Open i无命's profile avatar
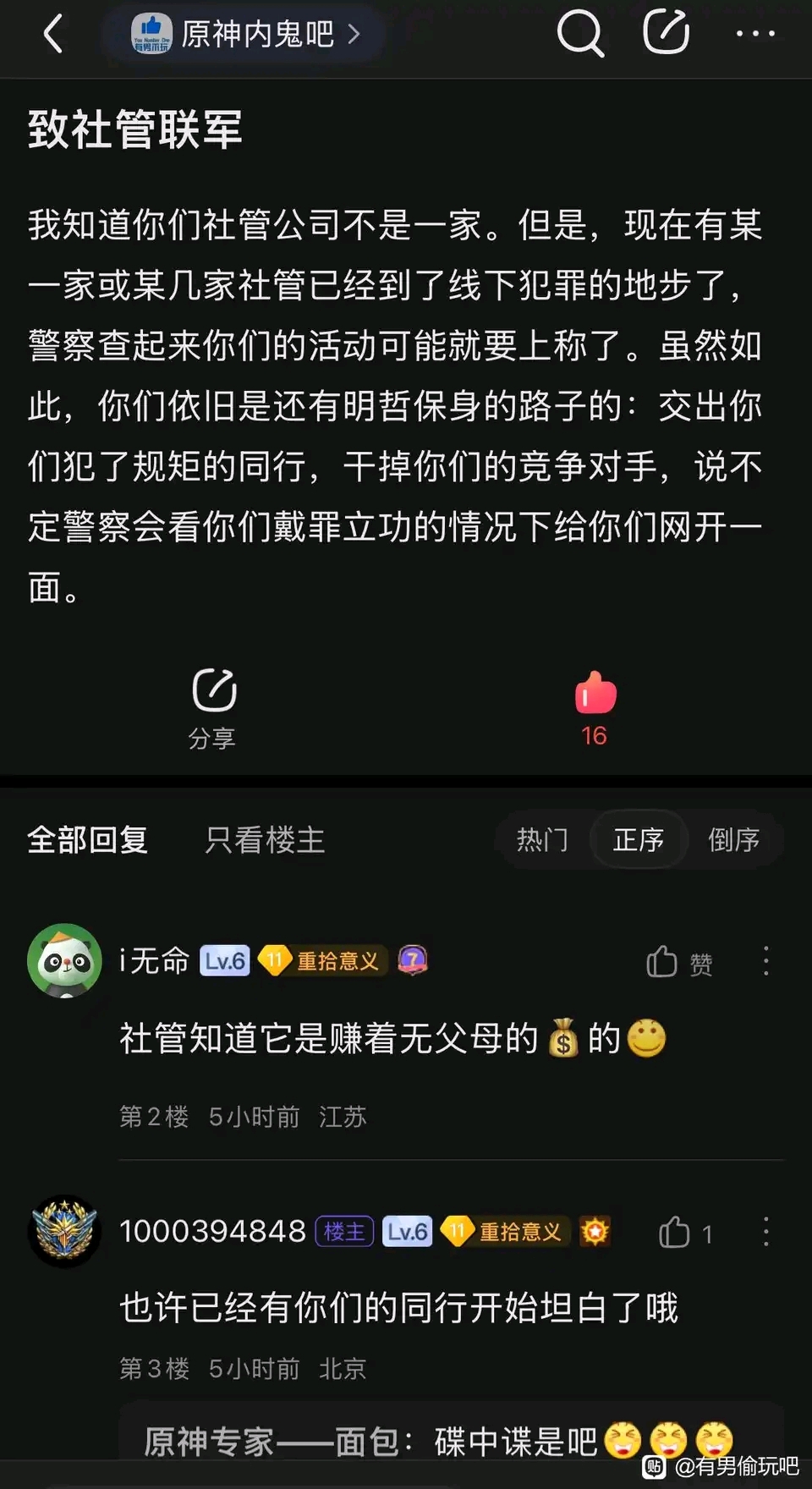The height and width of the screenshot is (1489, 812). pyautogui.click(x=65, y=960)
